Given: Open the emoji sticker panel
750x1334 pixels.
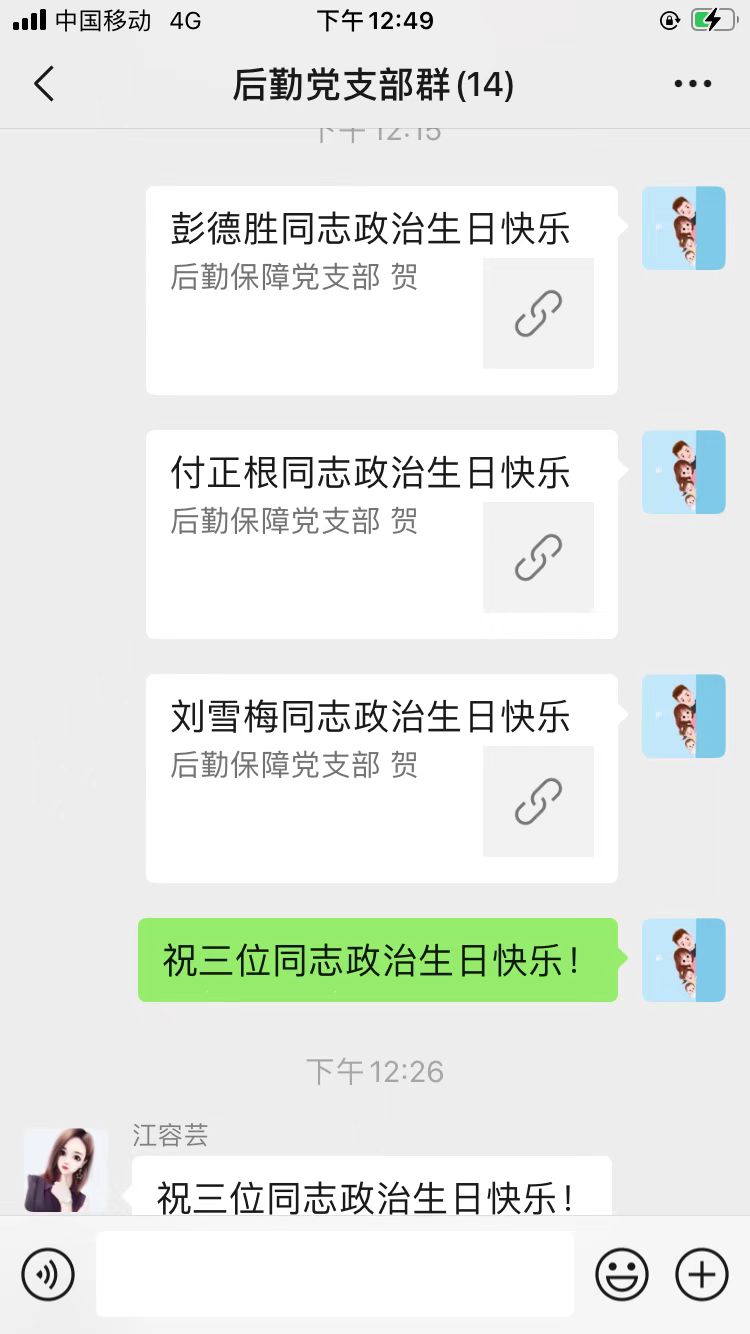Looking at the screenshot, I should tap(622, 1275).
